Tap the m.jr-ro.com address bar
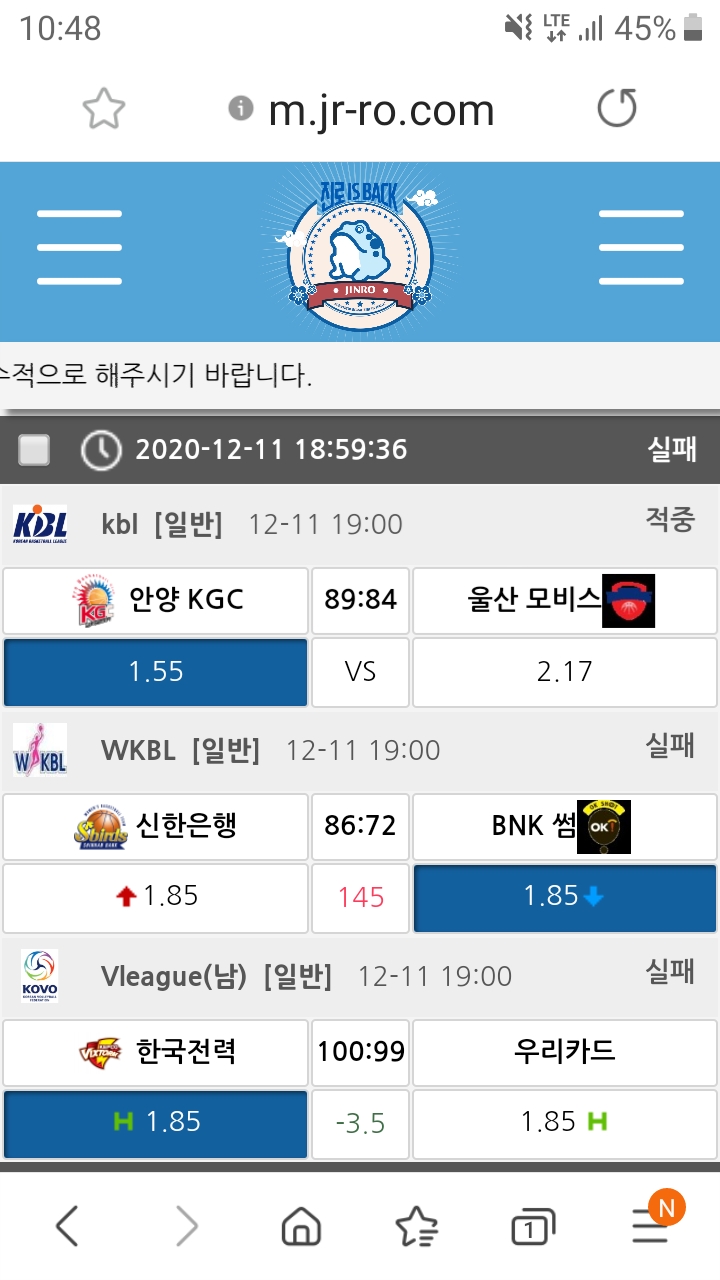This screenshot has height=1280, width=720. click(x=380, y=110)
